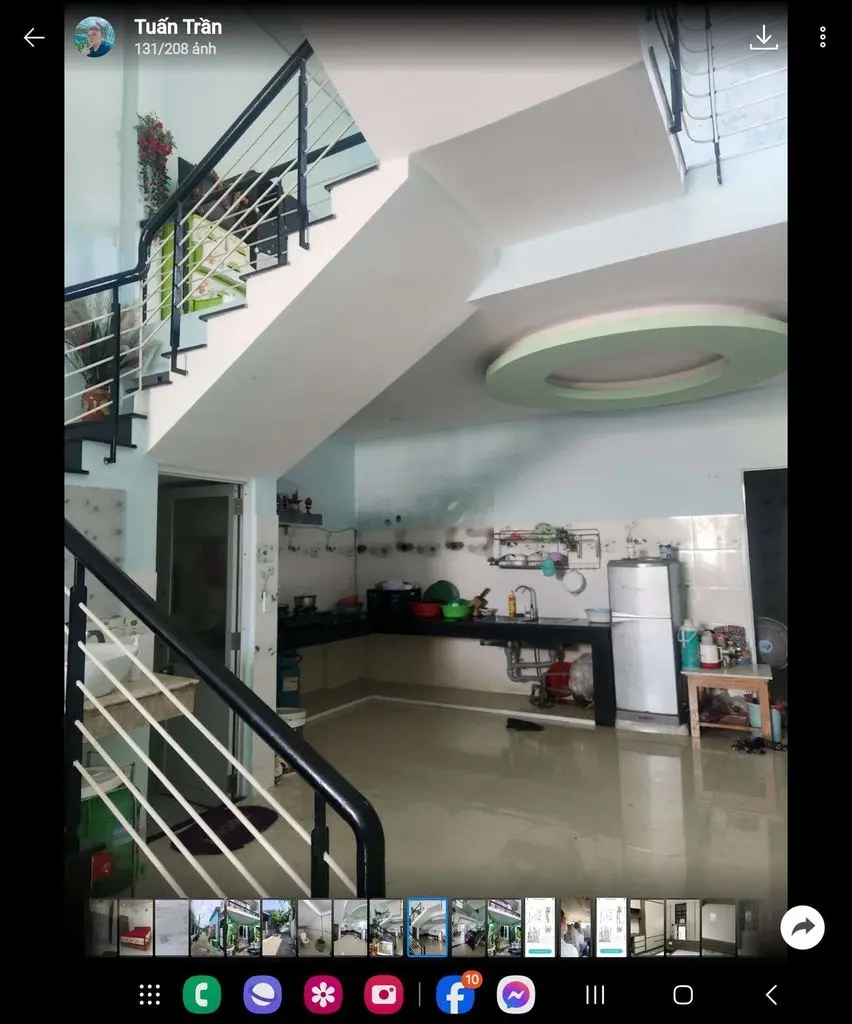Screen dimensions: 852x1024
Task: Open Facebook with 10 notifications
Action: pos(456,994)
